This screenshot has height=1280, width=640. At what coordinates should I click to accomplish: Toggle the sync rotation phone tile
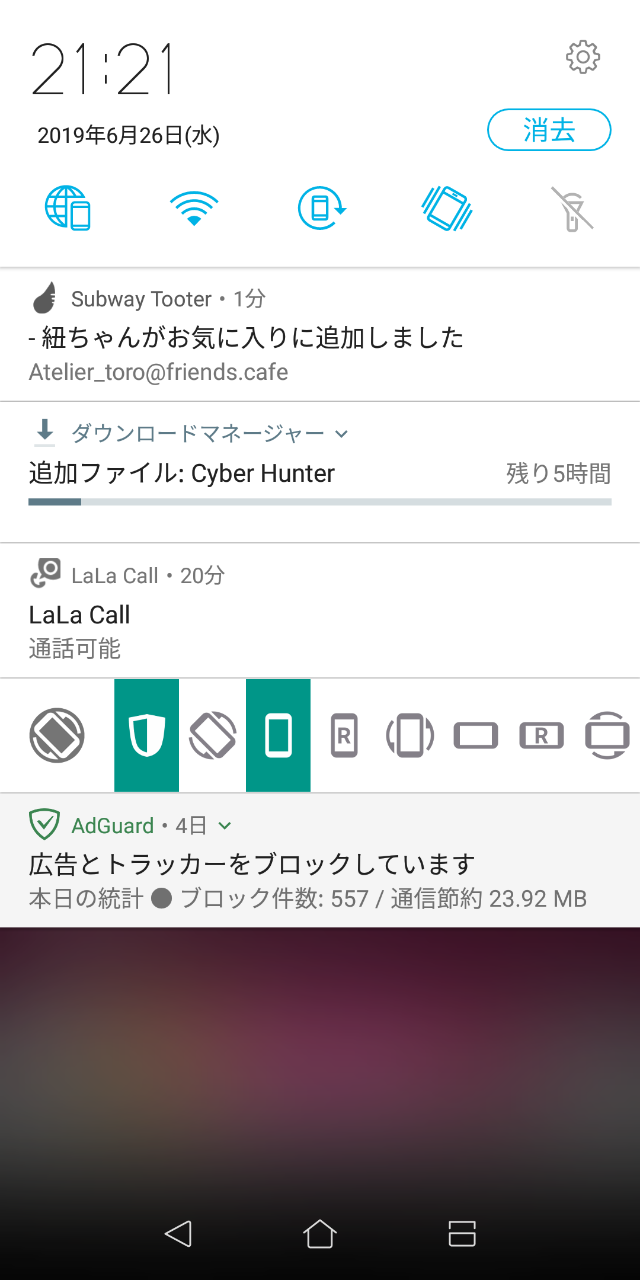[x=321, y=208]
